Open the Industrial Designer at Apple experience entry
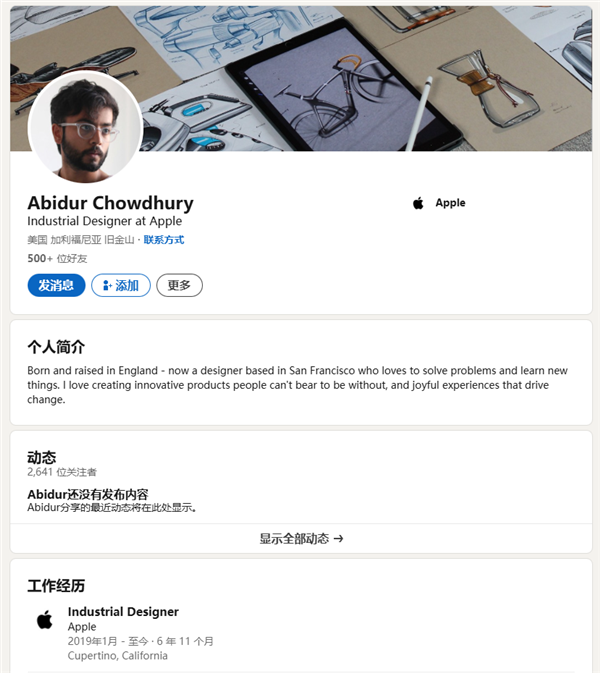This screenshot has width=600, height=673. click(123, 612)
